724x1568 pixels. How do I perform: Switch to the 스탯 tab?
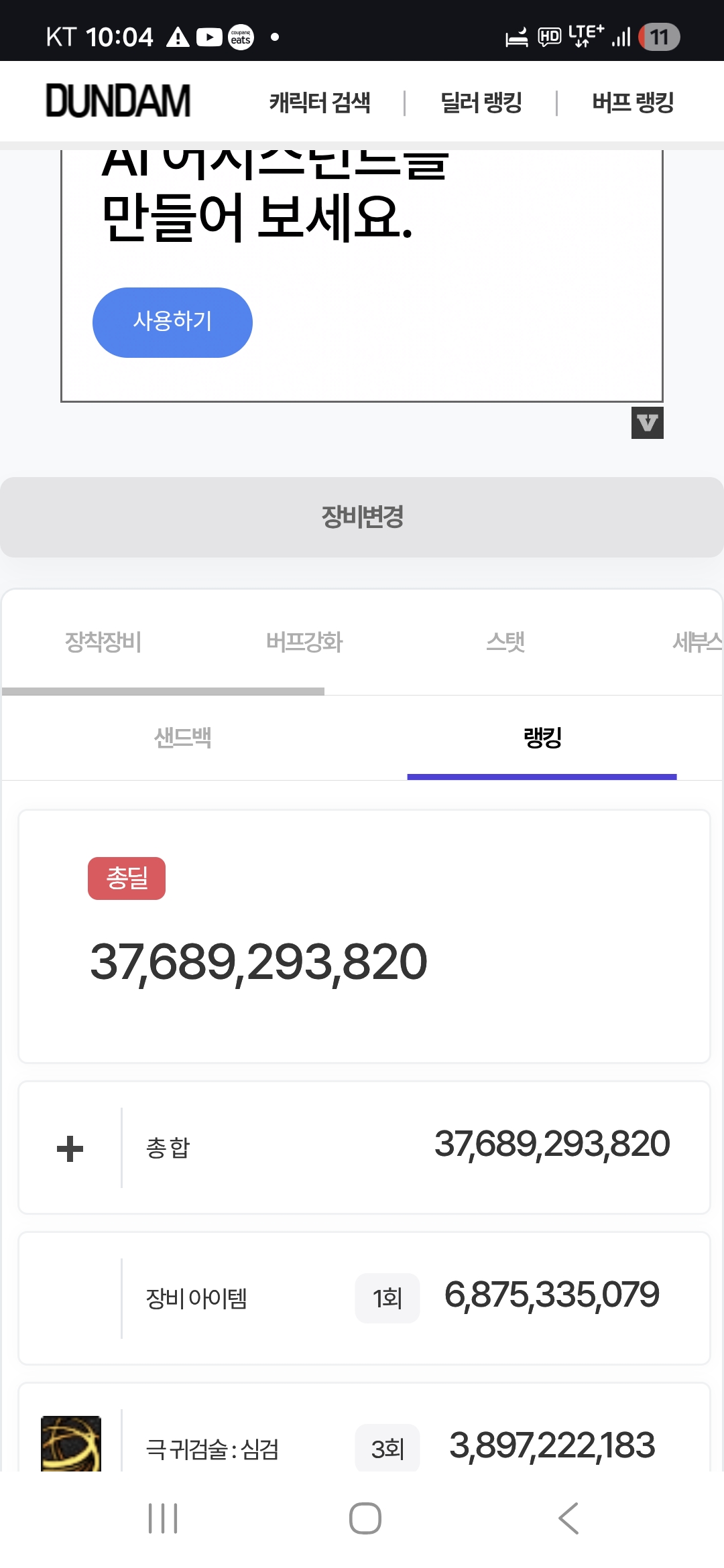505,642
